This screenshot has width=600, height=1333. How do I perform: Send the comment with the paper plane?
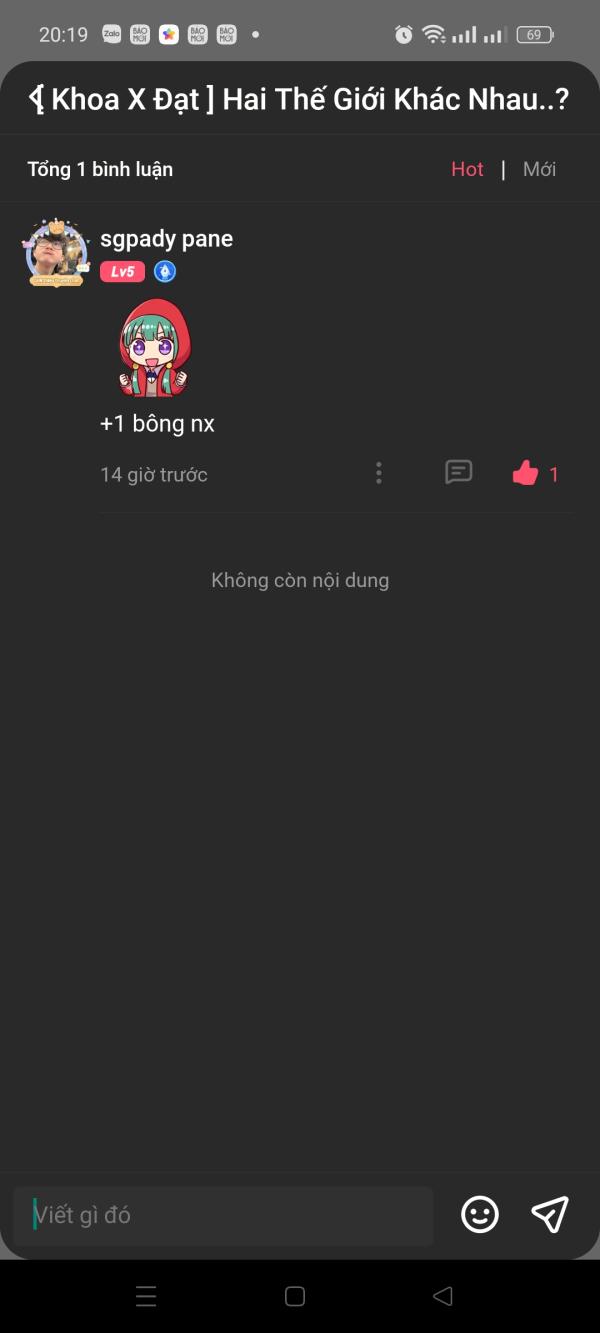coord(550,1214)
